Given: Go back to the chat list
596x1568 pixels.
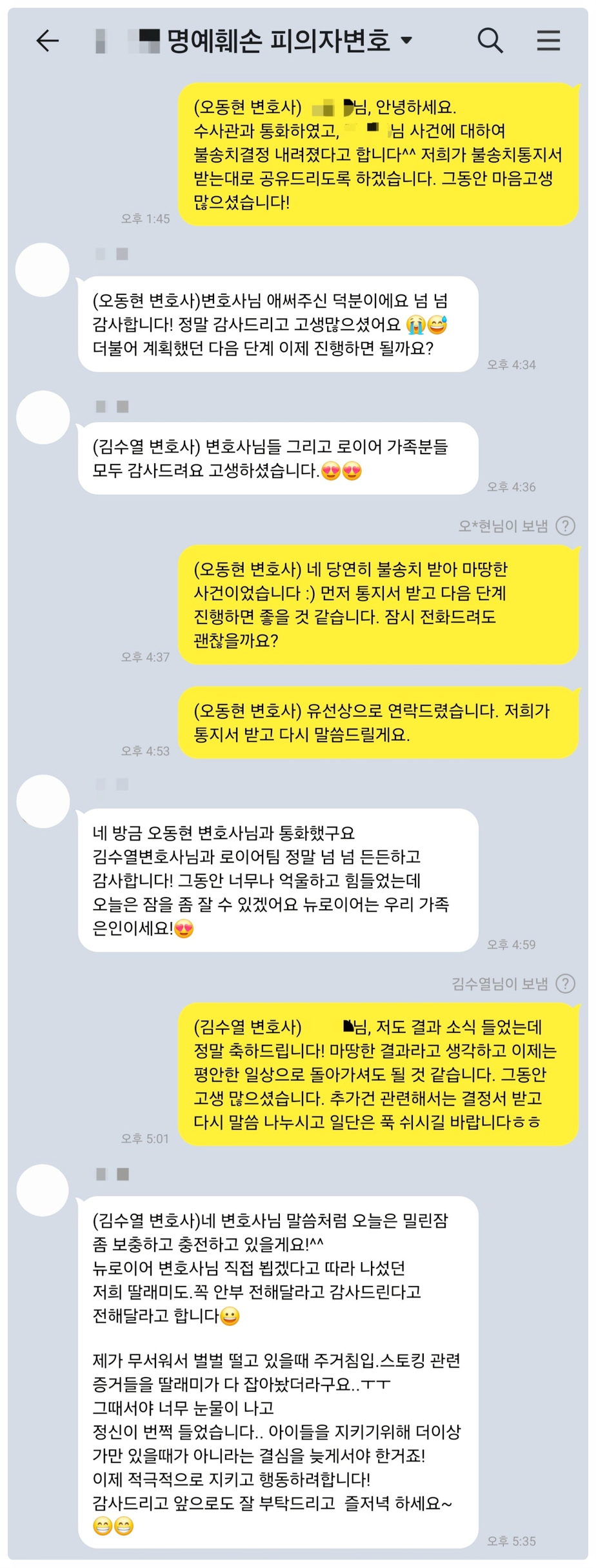Looking at the screenshot, I should (47, 41).
